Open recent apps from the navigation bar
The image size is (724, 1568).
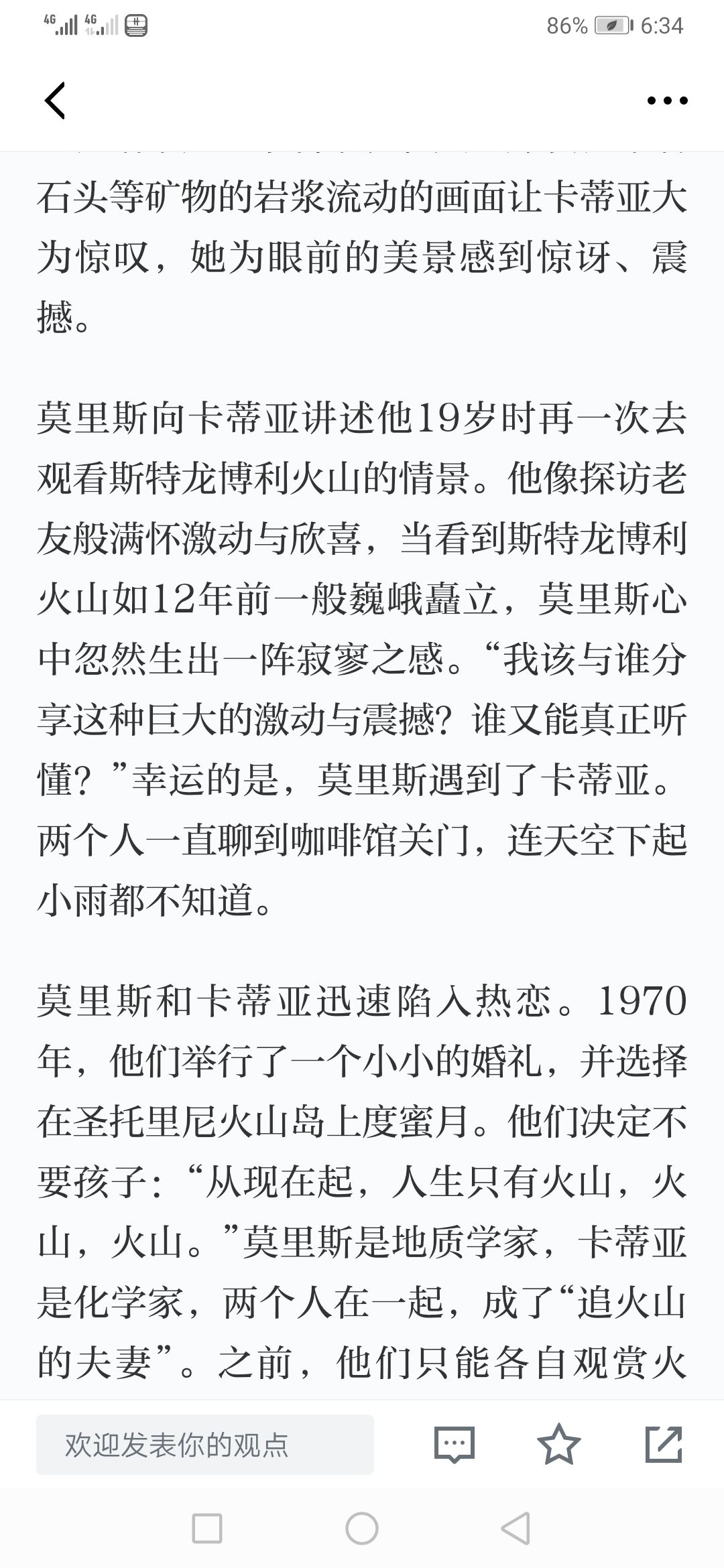(207, 1528)
